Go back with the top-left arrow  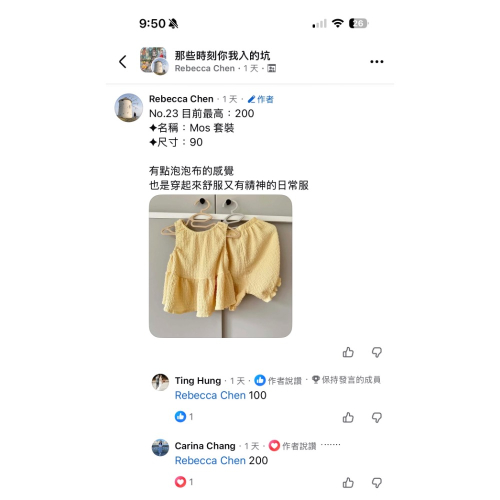coord(123,62)
